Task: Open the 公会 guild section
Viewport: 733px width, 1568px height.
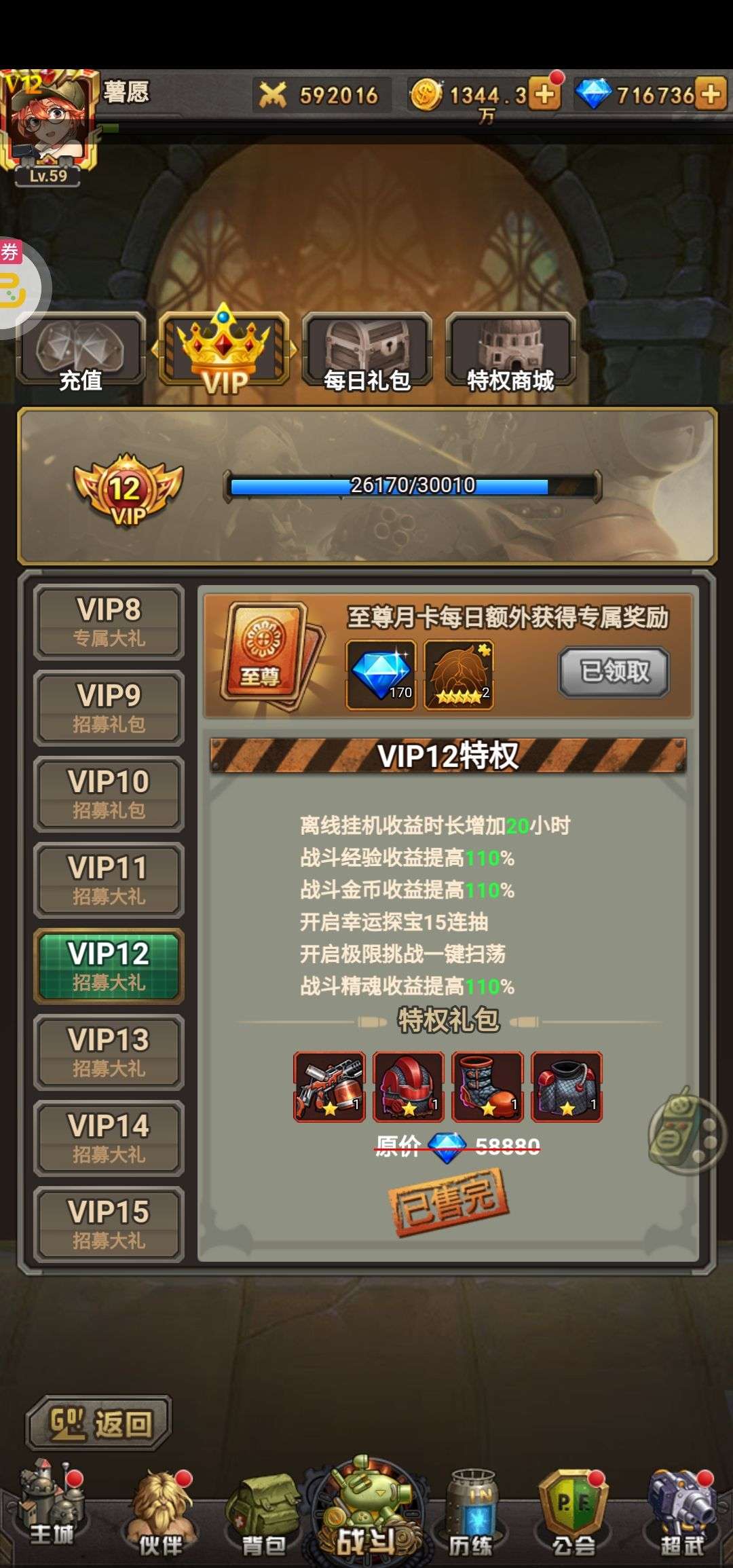Action: click(x=574, y=1512)
